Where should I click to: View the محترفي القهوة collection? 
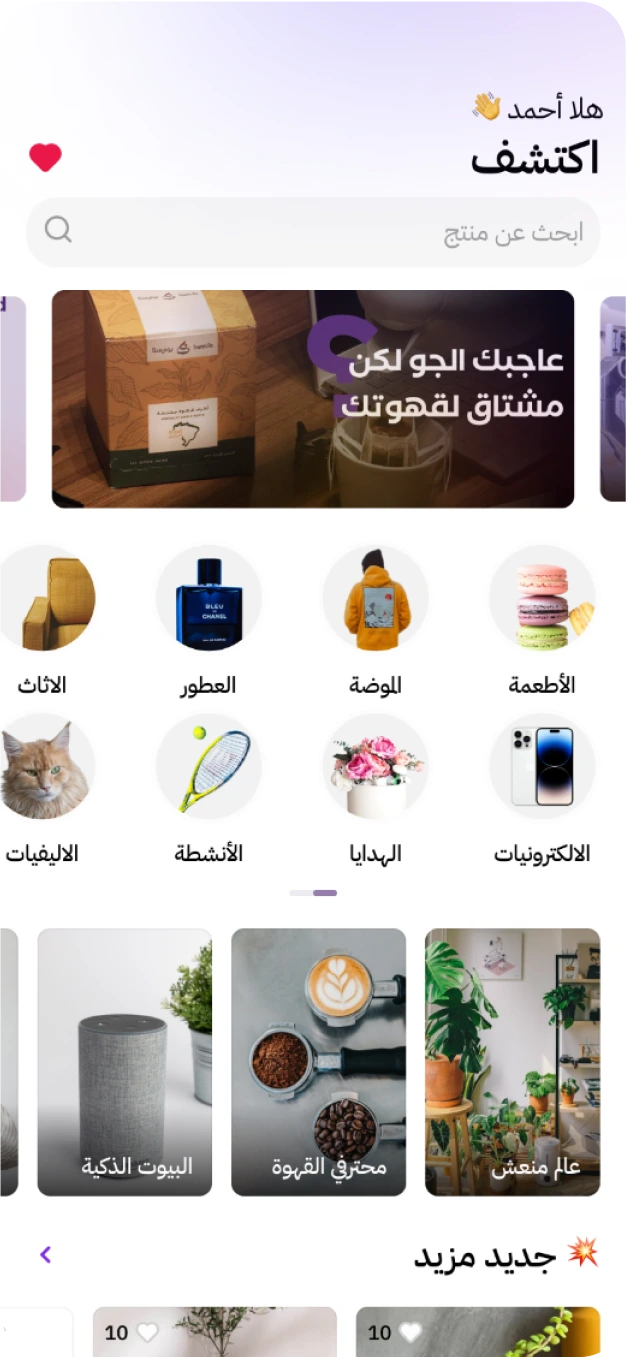coord(318,1062)
